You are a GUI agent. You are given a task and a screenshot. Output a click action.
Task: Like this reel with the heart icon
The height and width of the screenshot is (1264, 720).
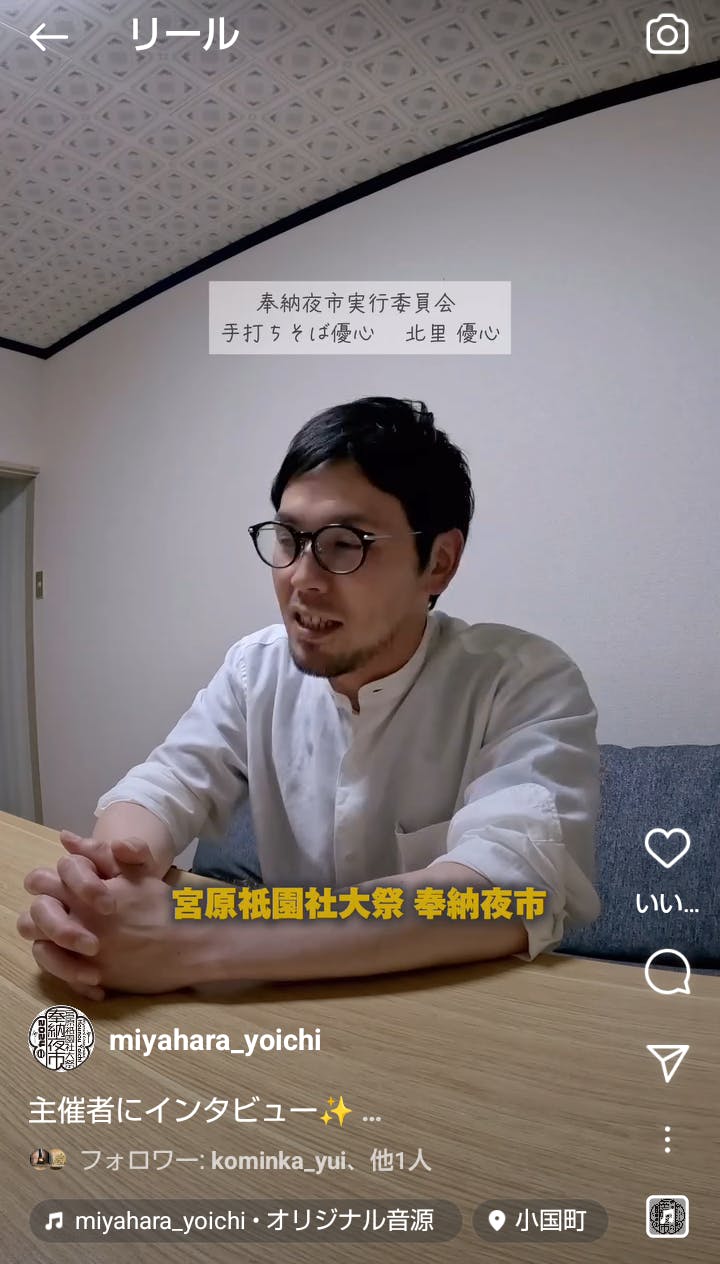(x=667, y=849)
